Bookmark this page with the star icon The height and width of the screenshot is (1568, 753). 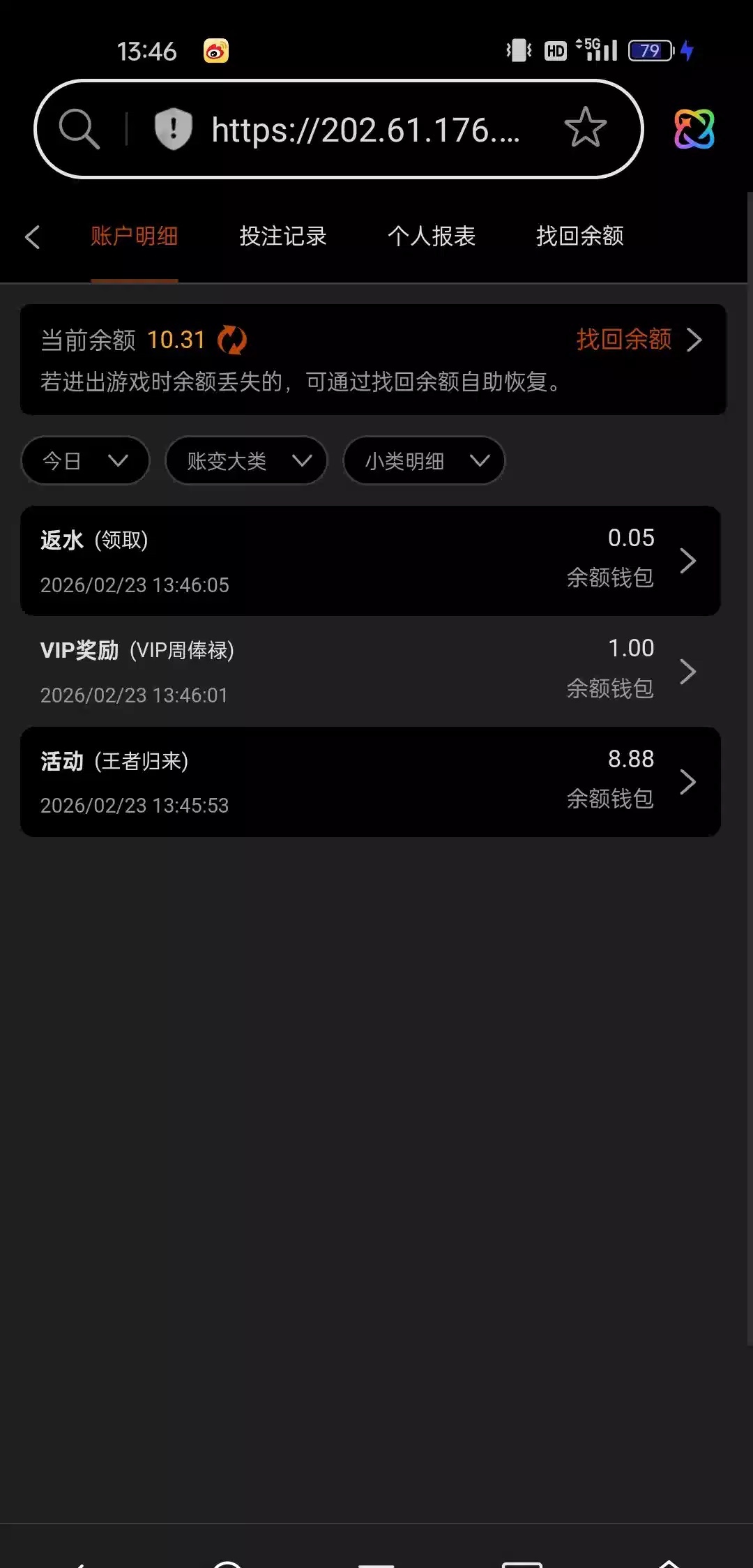[585, 128]
